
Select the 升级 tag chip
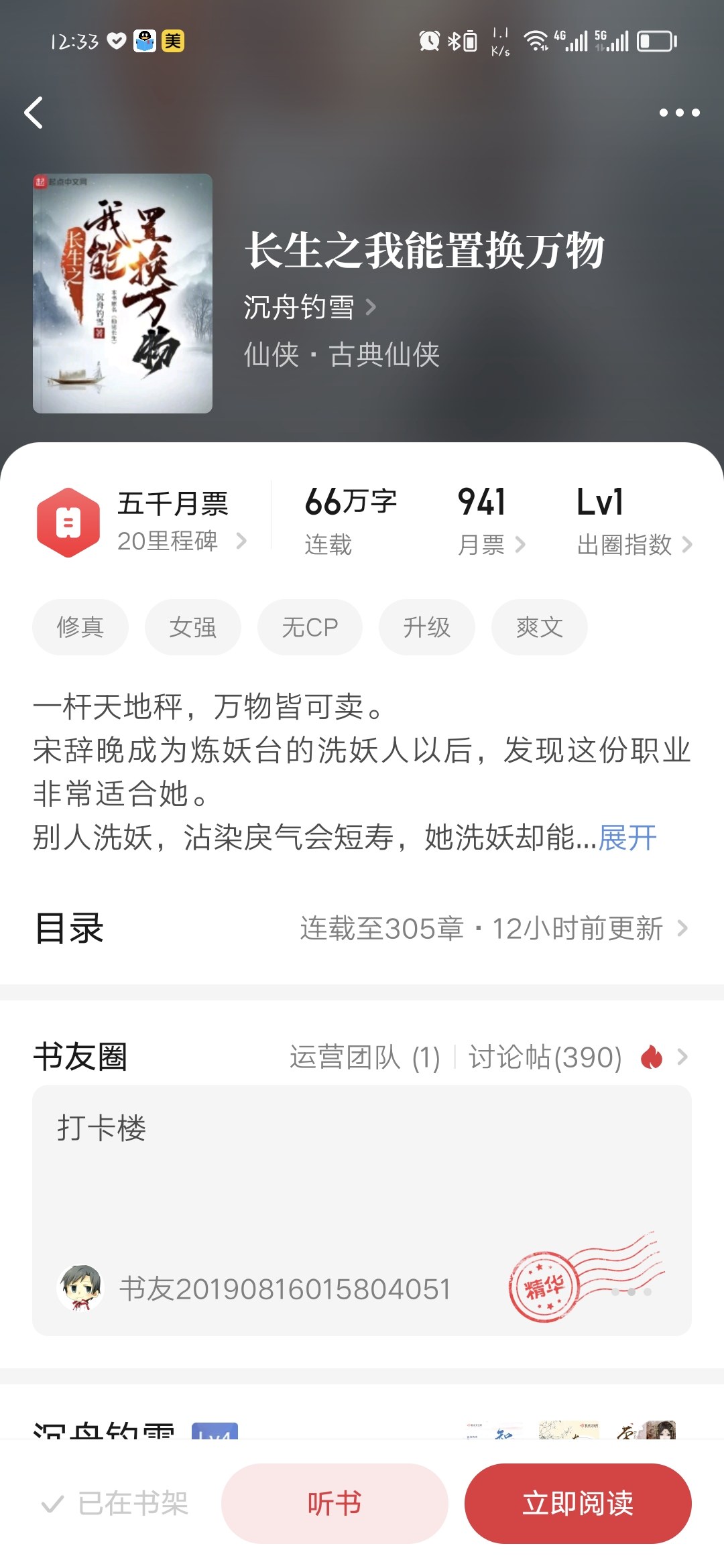click(426, 627)
